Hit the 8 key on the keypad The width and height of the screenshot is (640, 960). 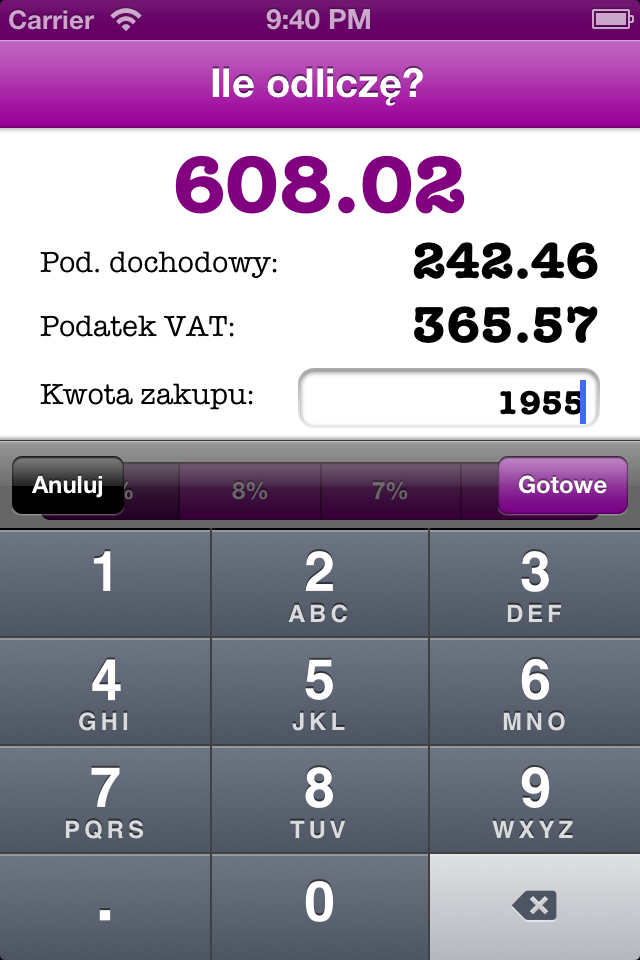(320, 800)
